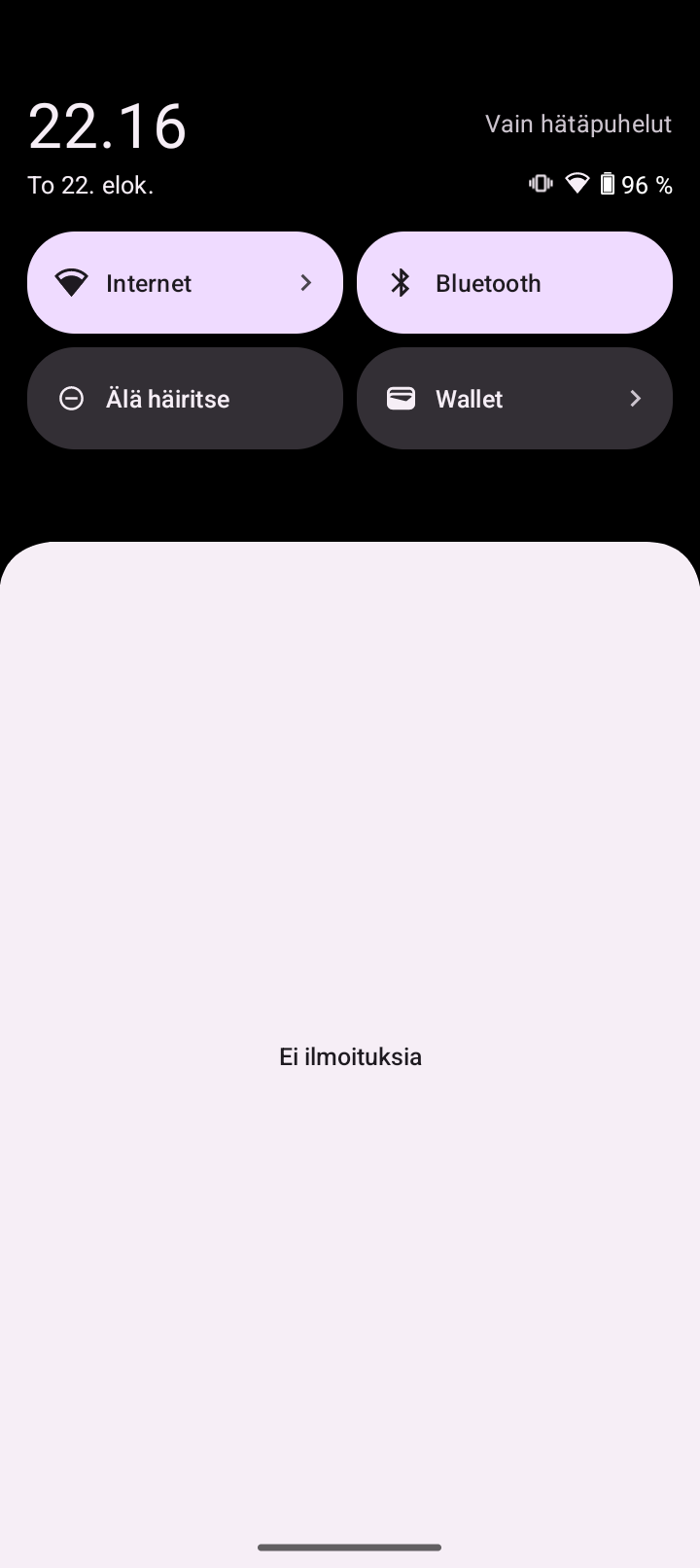Toggle the Bluetooth tile off
The image size is (700, 1568).
pyautogui.click(x=514, y=283)
